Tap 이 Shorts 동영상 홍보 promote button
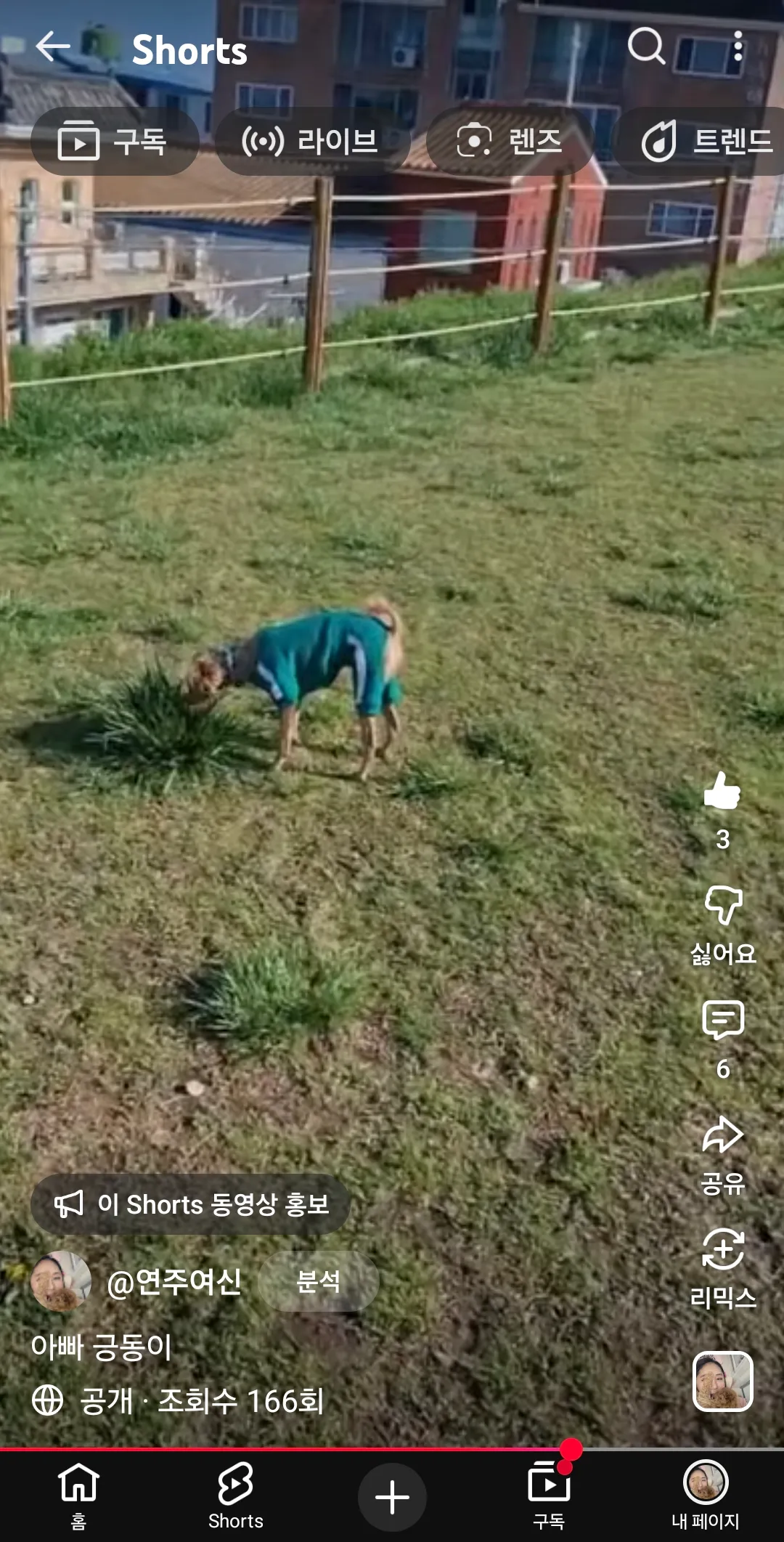The width and height of the screenshot is (784, 1542). [191, 1204]
